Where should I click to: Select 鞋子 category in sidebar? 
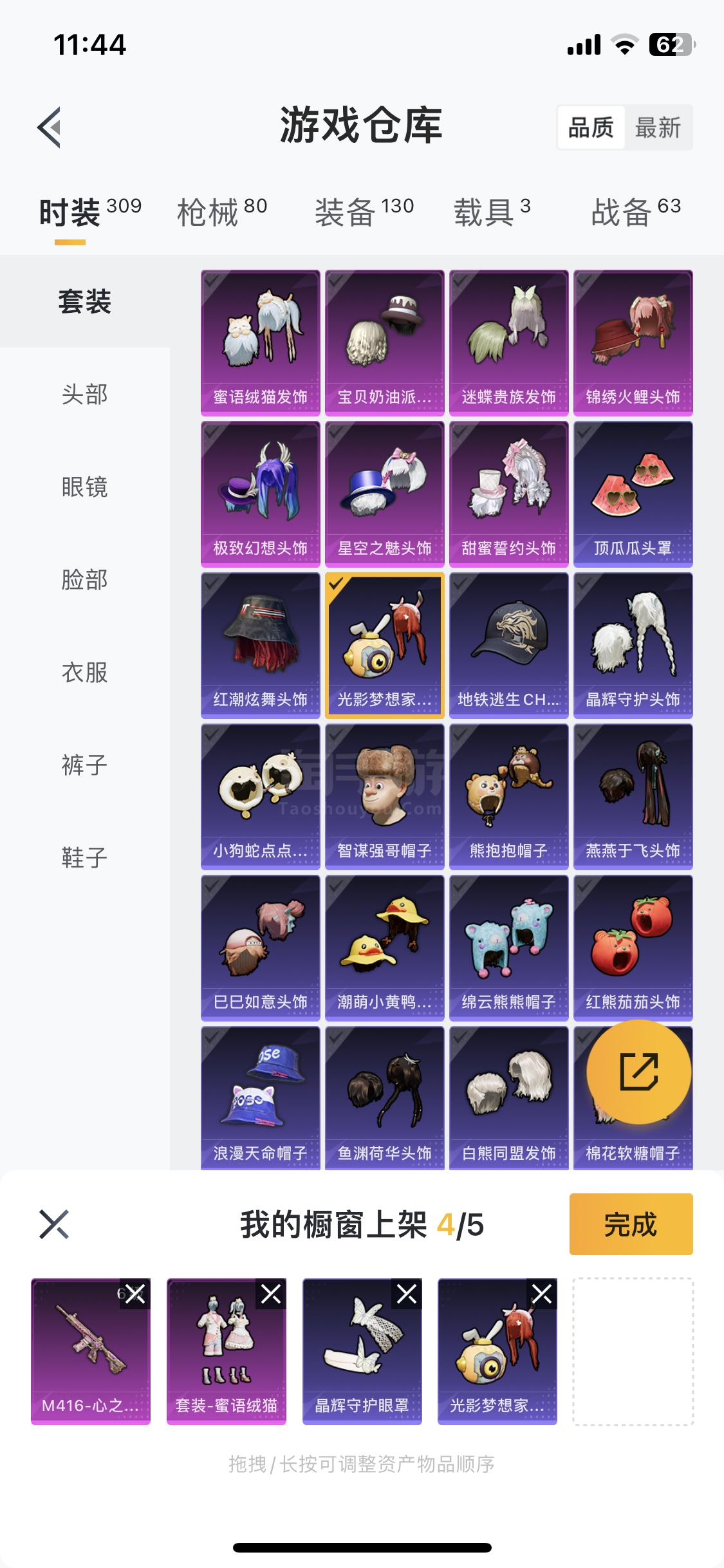pyautogui.click(x=84, y=857)
